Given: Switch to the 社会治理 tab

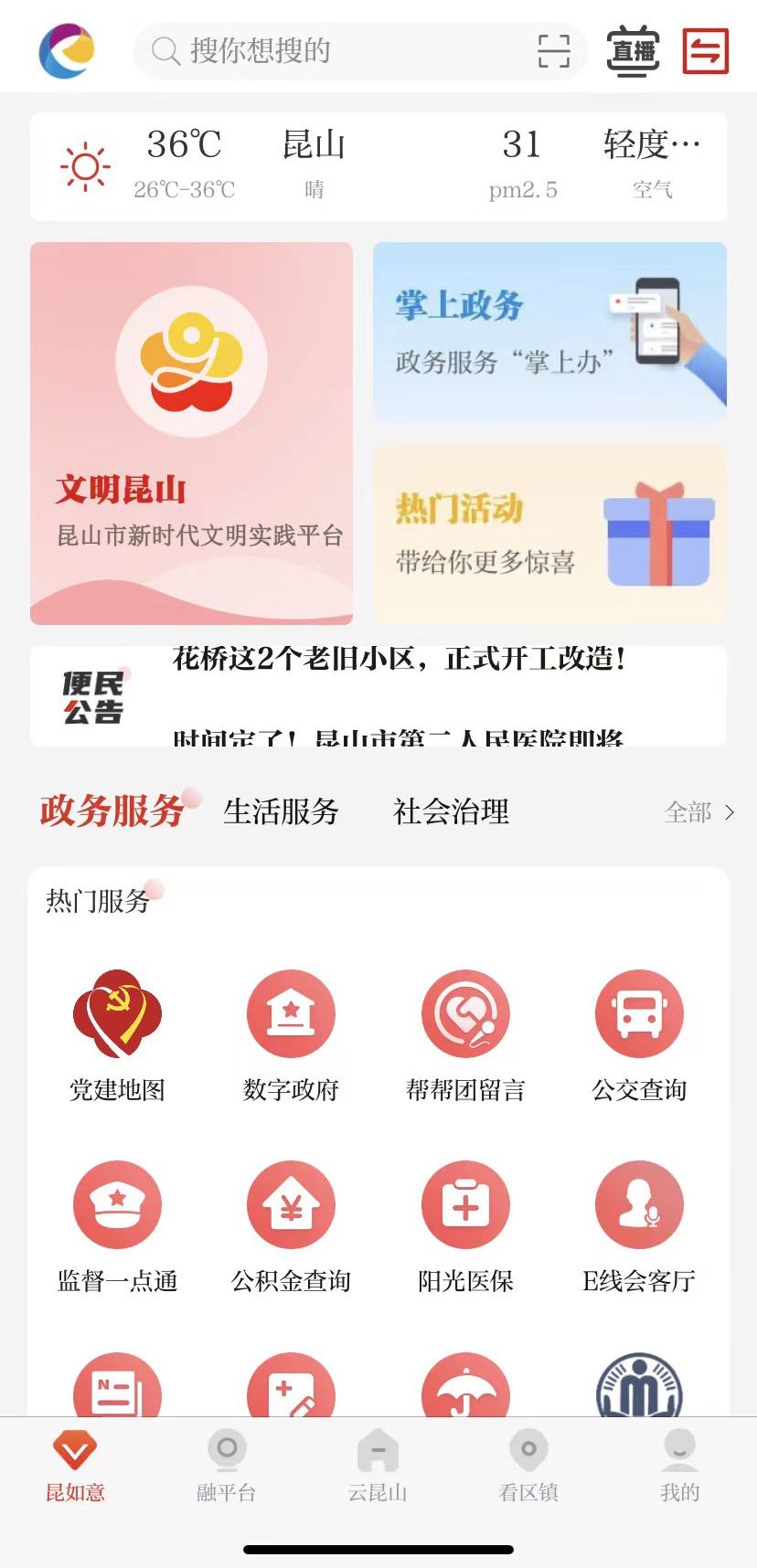Looking at the screenshot, I should point(451,811).
